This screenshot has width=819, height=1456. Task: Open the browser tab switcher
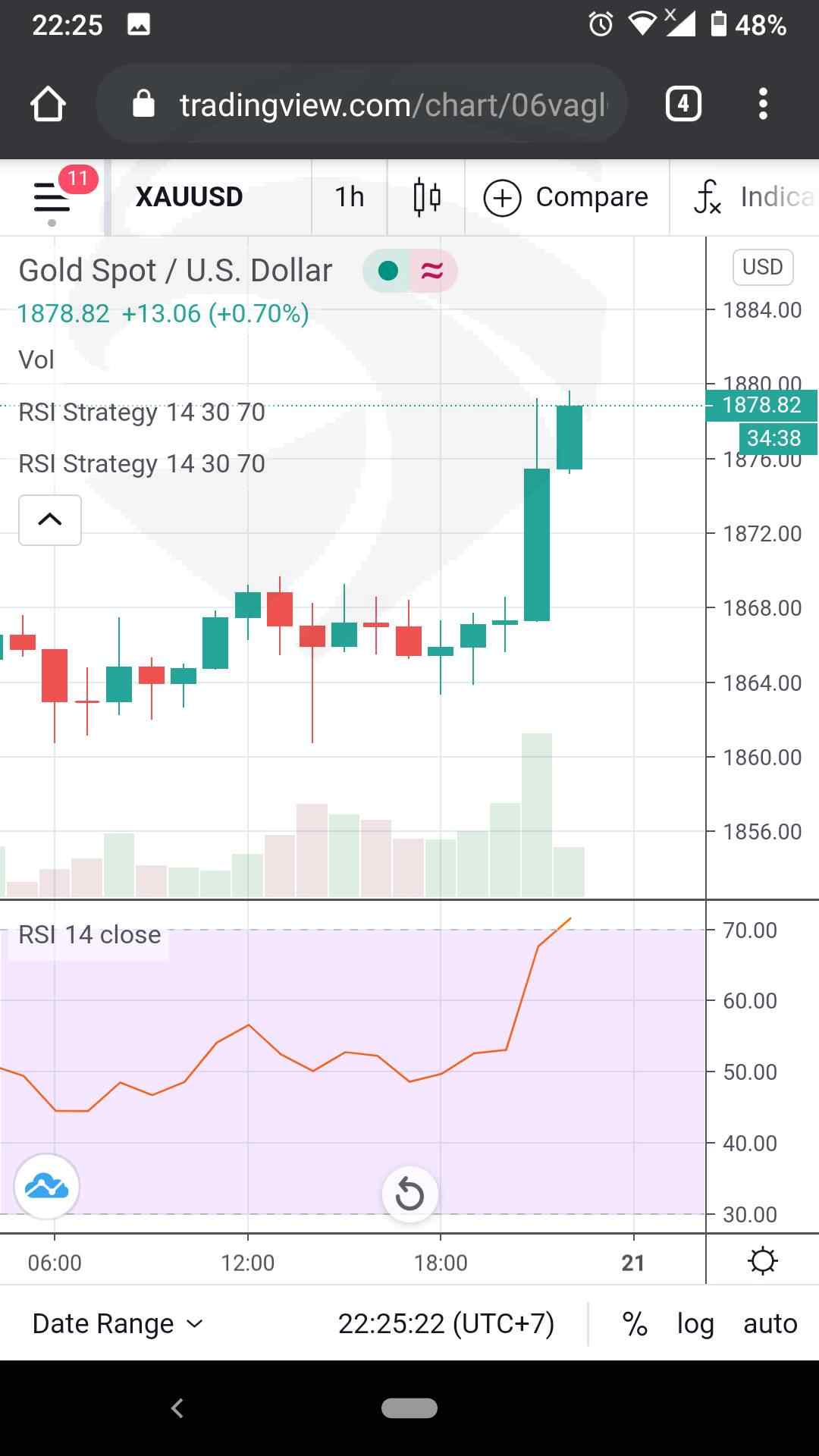[x=682, y=103]
